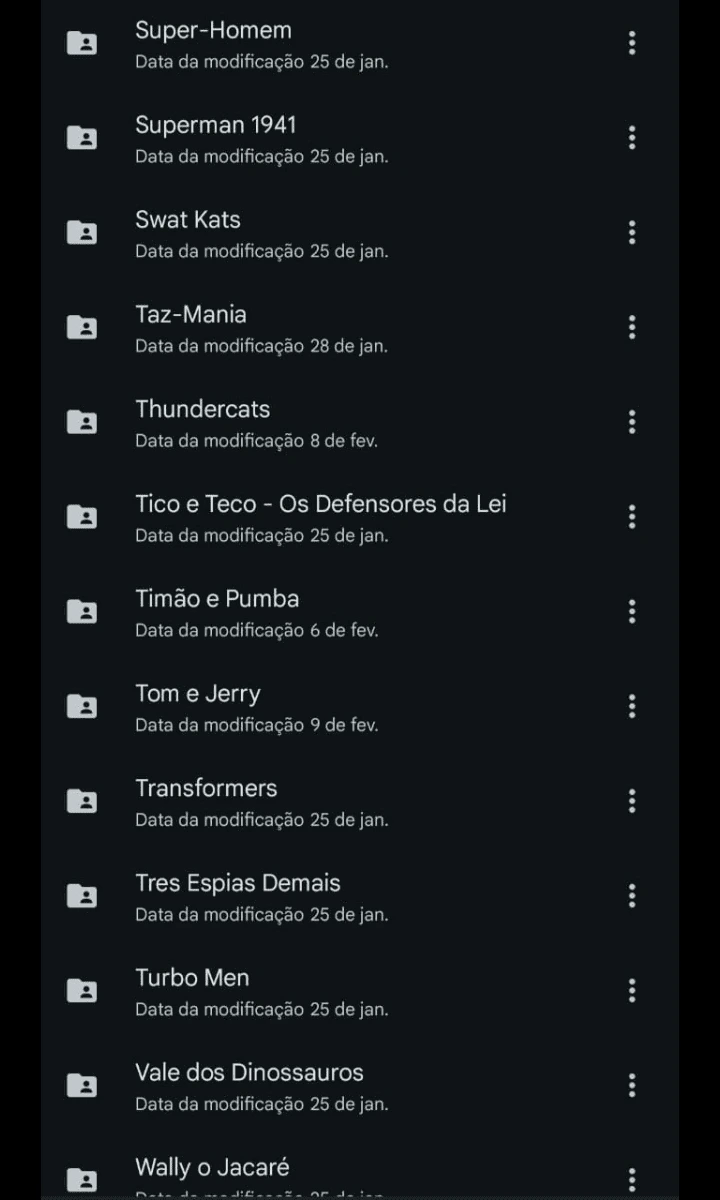Show more options for Tres Espias Demais
This screenshot has width=720, height=1200.
pos(632,896)
